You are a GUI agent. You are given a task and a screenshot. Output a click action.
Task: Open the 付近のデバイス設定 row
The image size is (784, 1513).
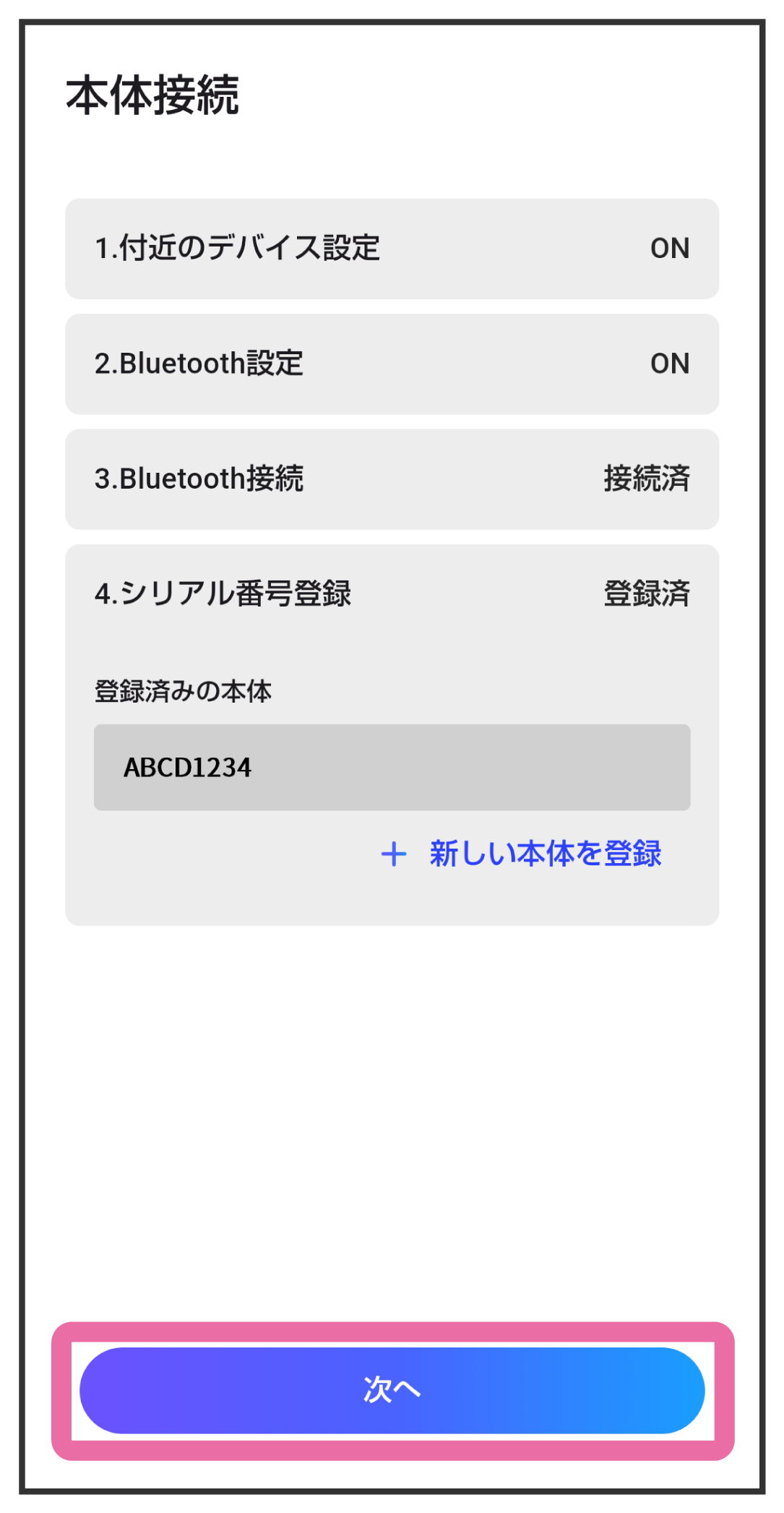392,249
